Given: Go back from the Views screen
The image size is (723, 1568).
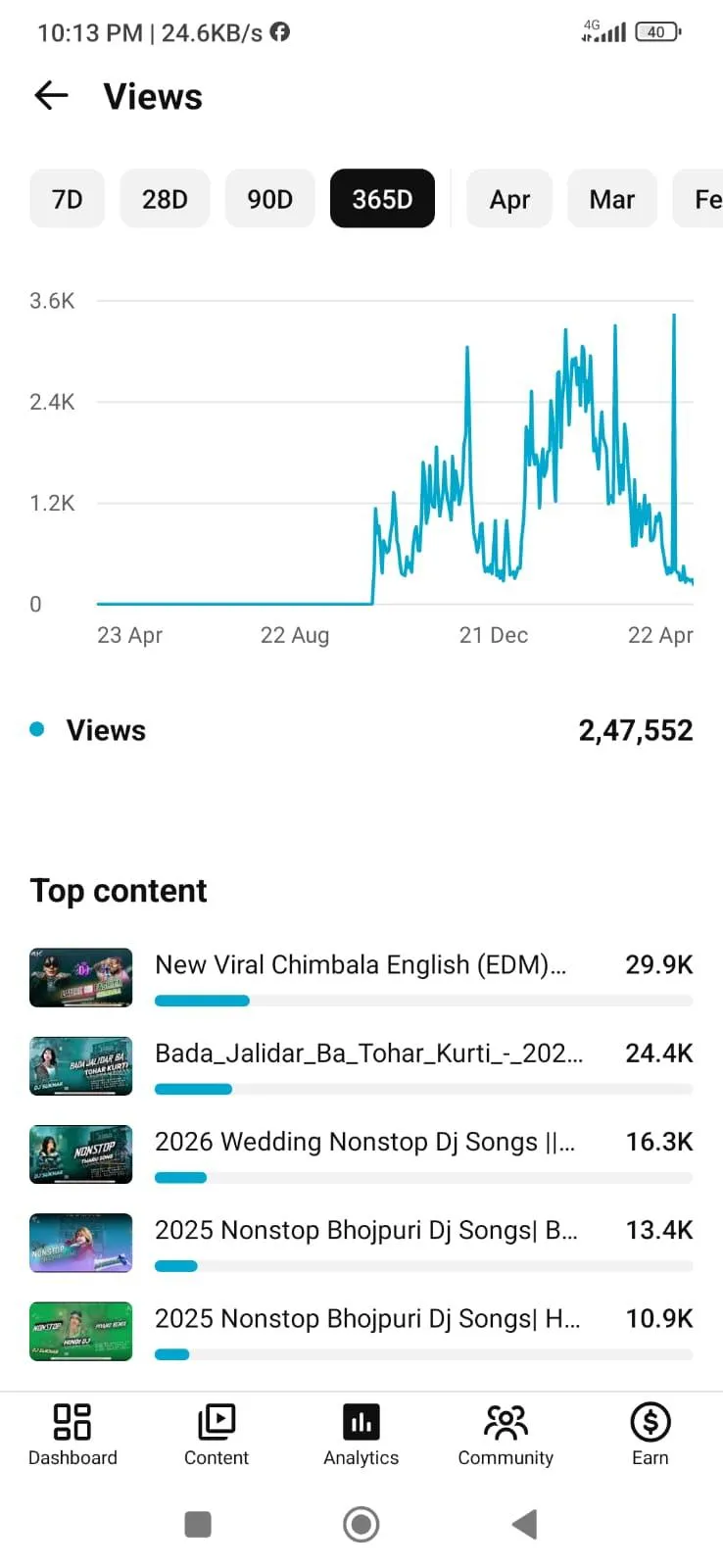Looking at the screenshot, I should pyautogui.click(x=51, y=96).
